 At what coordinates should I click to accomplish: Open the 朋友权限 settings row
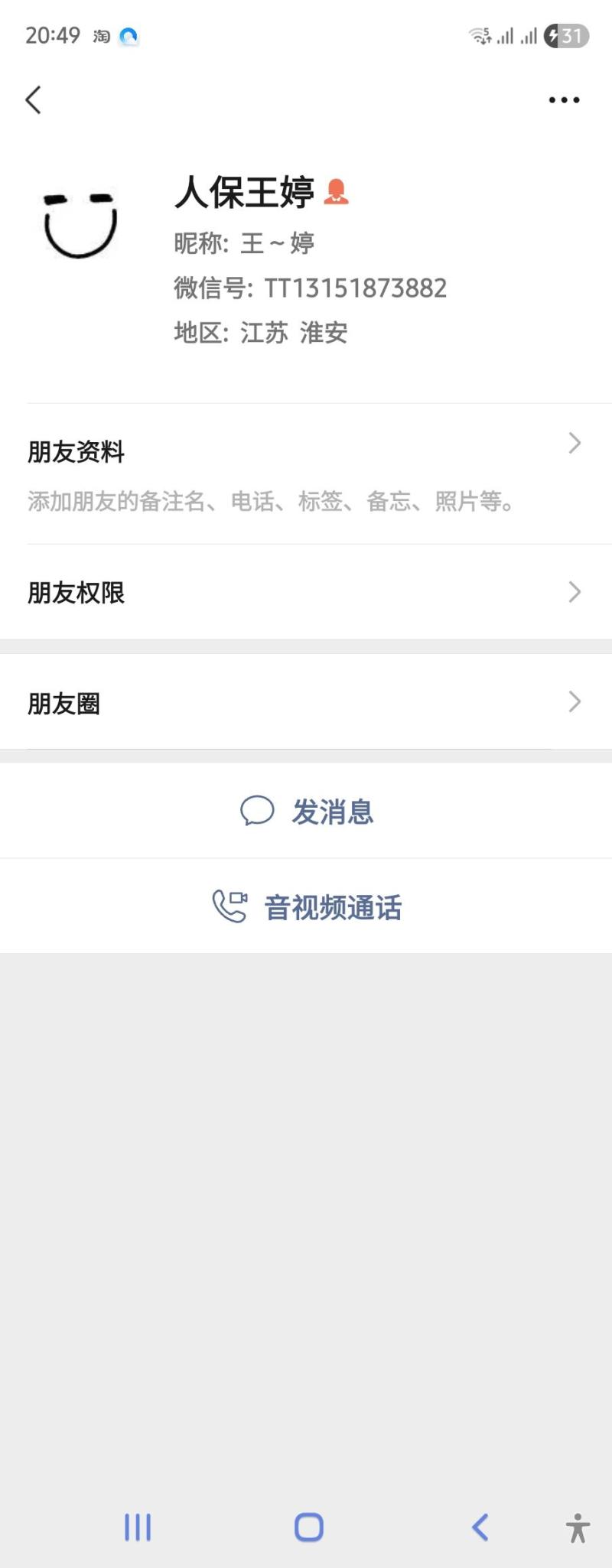(x=306, y=592)
